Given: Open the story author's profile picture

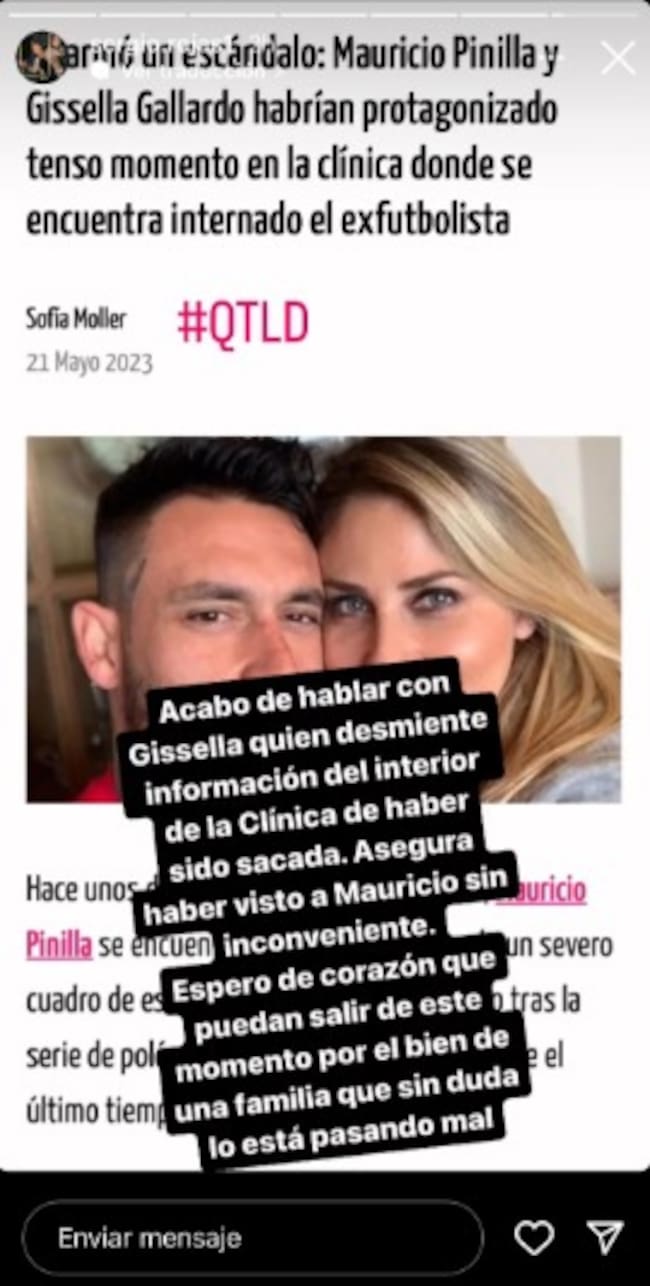Looking at the screenshot, I should pyautogui.click(x=42, y=57).
